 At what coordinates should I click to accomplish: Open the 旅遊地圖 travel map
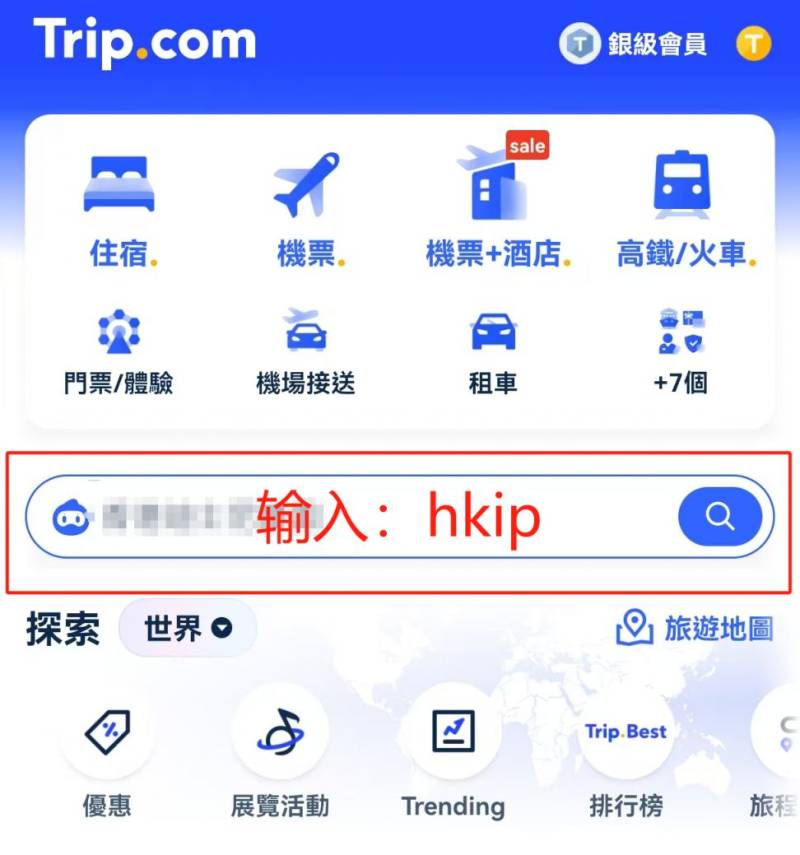point(694,629)
